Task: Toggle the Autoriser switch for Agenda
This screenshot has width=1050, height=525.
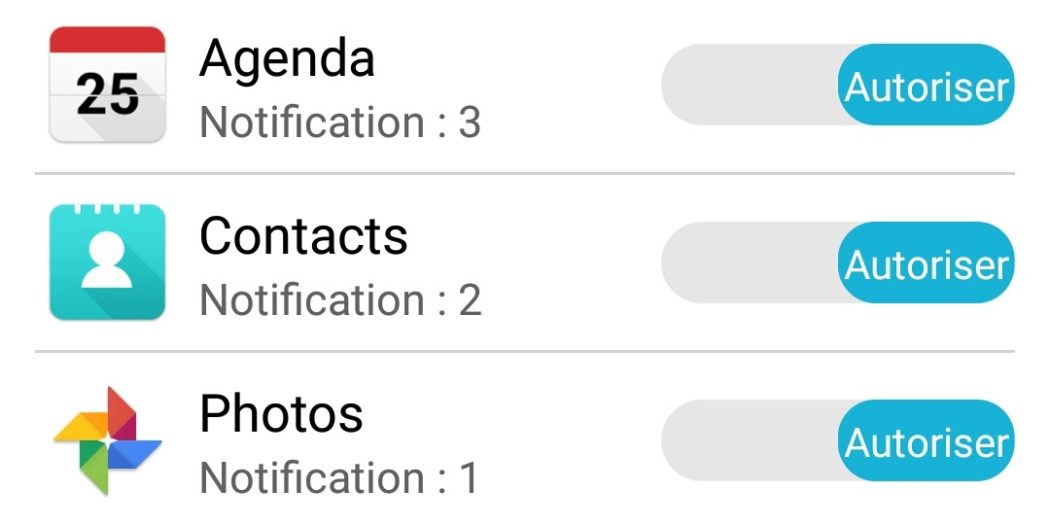Action: tap(838, 85)
